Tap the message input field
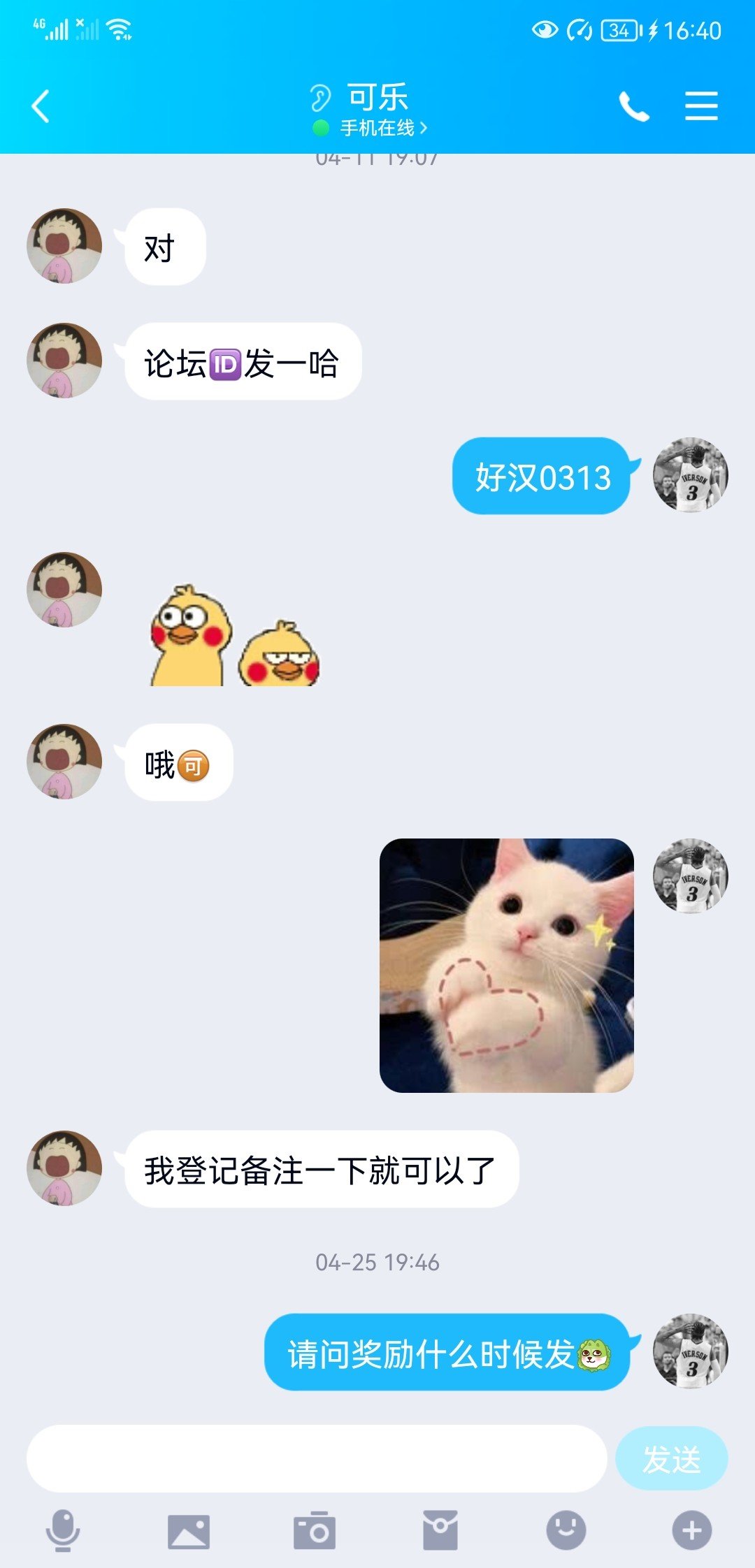755x1568 pixels. pos(316,1459)
